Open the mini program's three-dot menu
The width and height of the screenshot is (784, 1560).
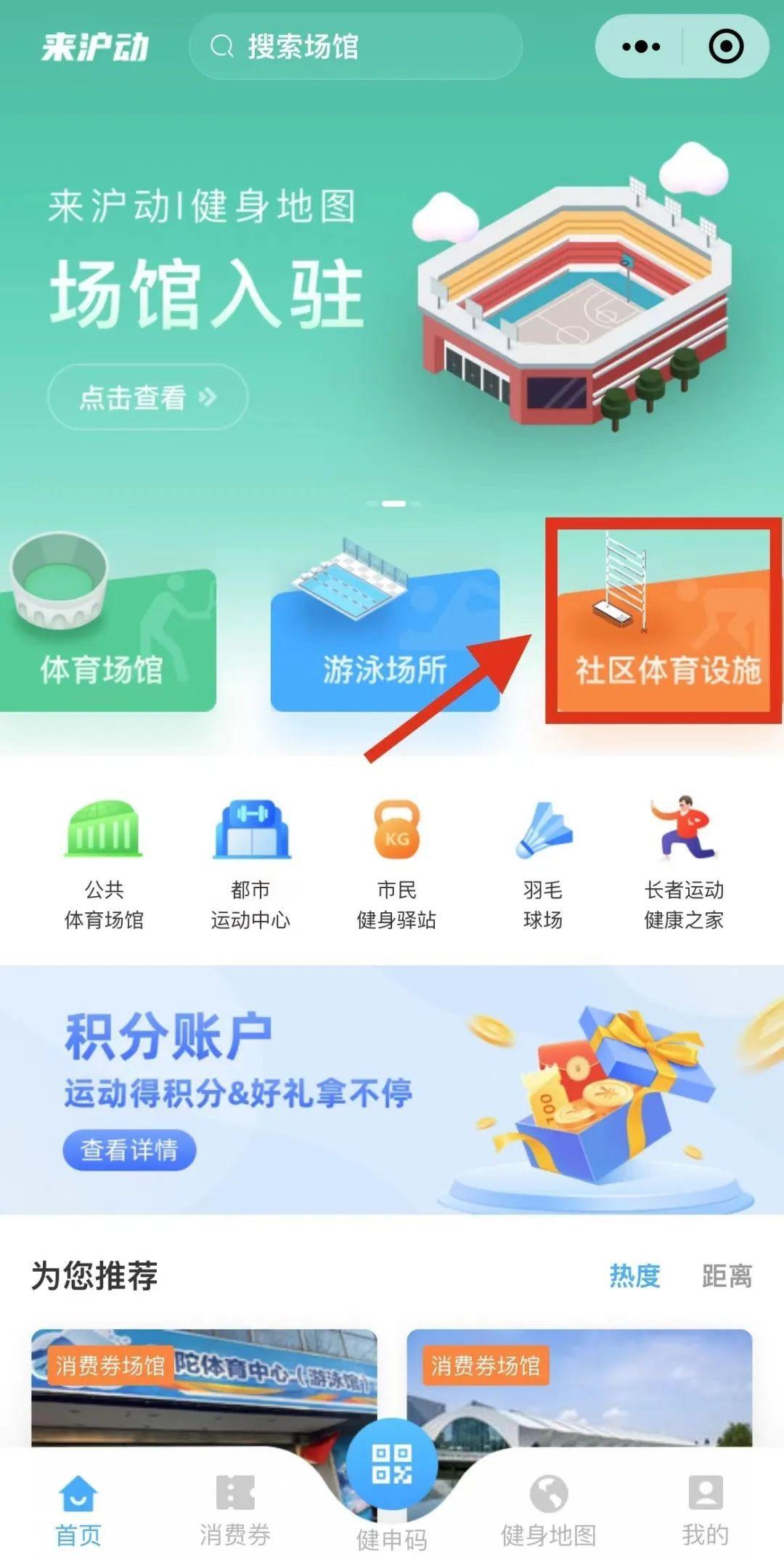coord(641,46)
